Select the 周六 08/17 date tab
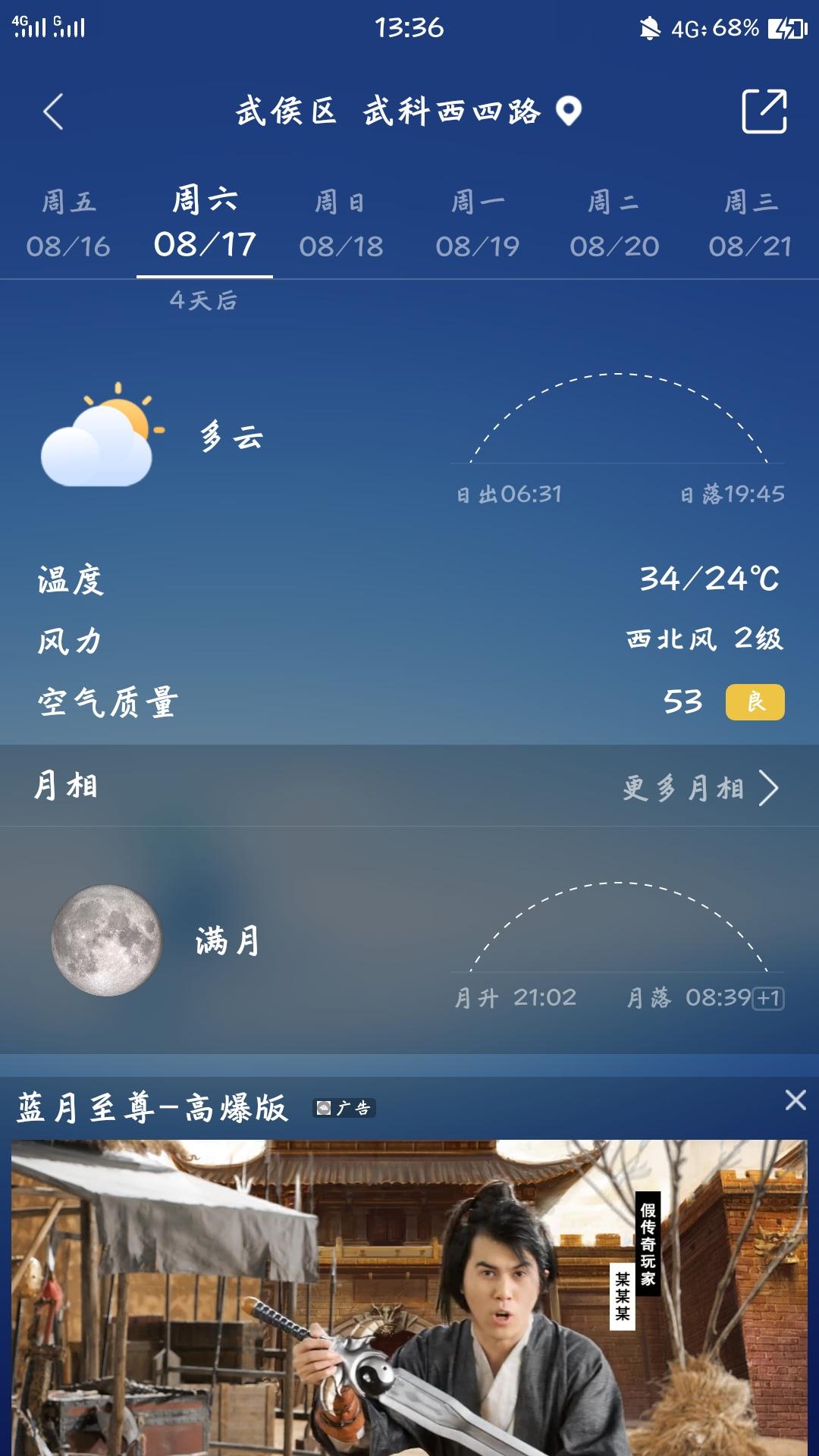 click(x=205, y=223)
